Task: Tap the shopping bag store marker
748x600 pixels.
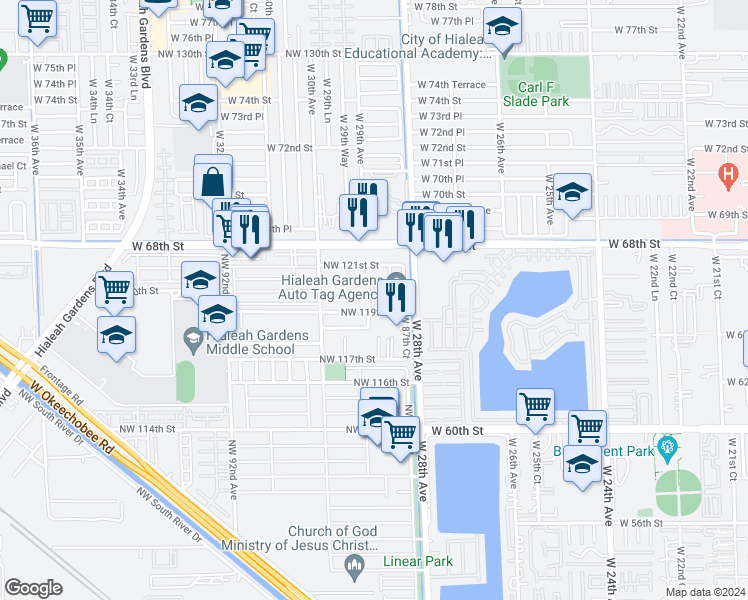Action: [x=213, y=181]
